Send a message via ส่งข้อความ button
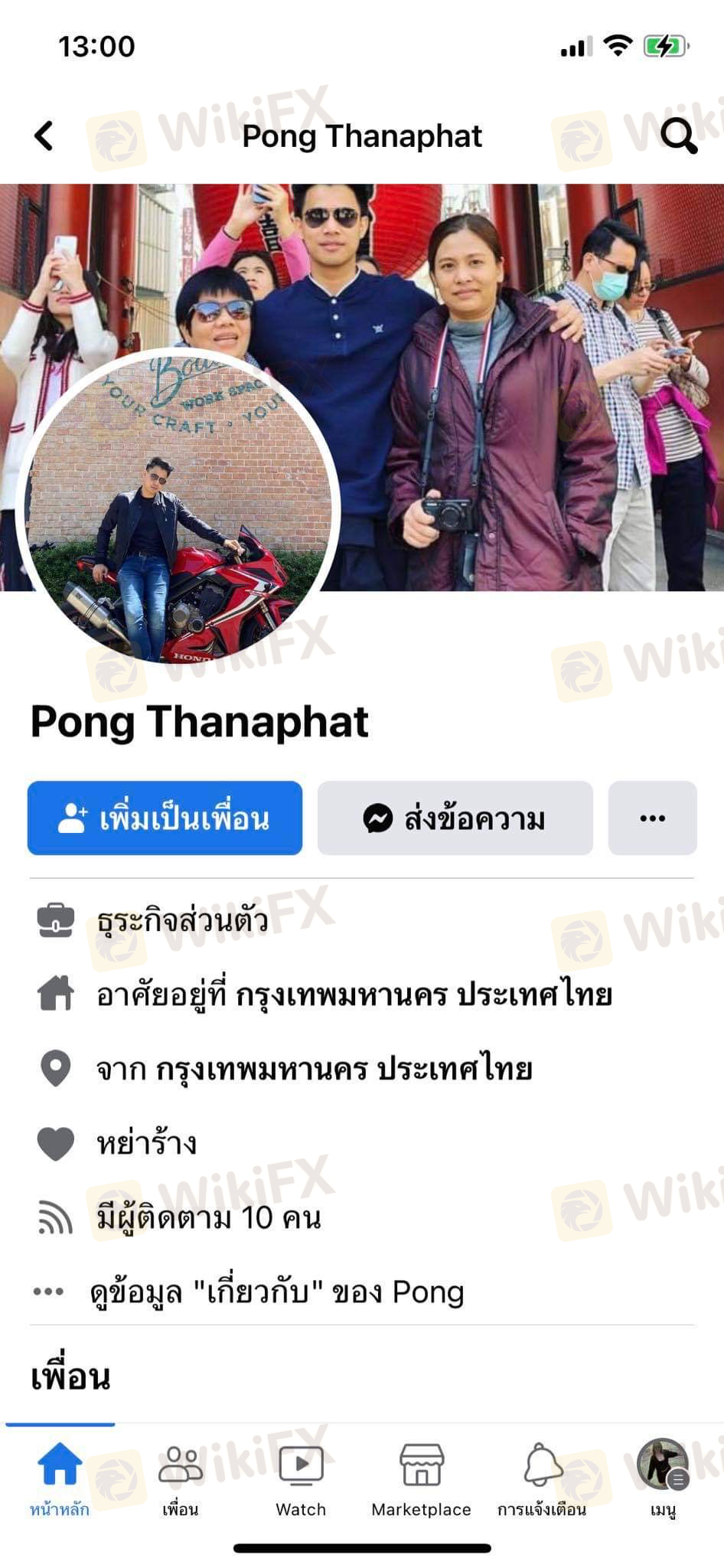 click(455, 818)
